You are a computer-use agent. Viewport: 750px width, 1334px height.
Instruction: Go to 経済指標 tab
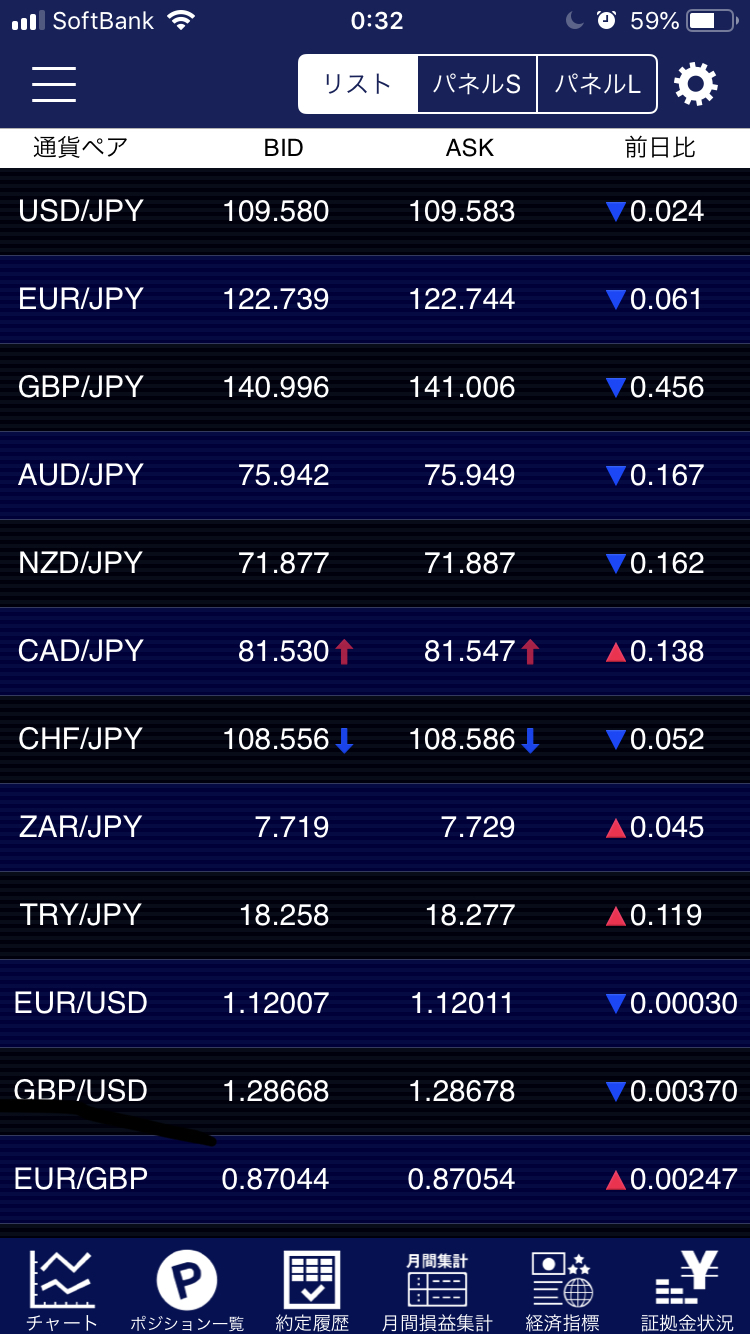point(562,1289)
